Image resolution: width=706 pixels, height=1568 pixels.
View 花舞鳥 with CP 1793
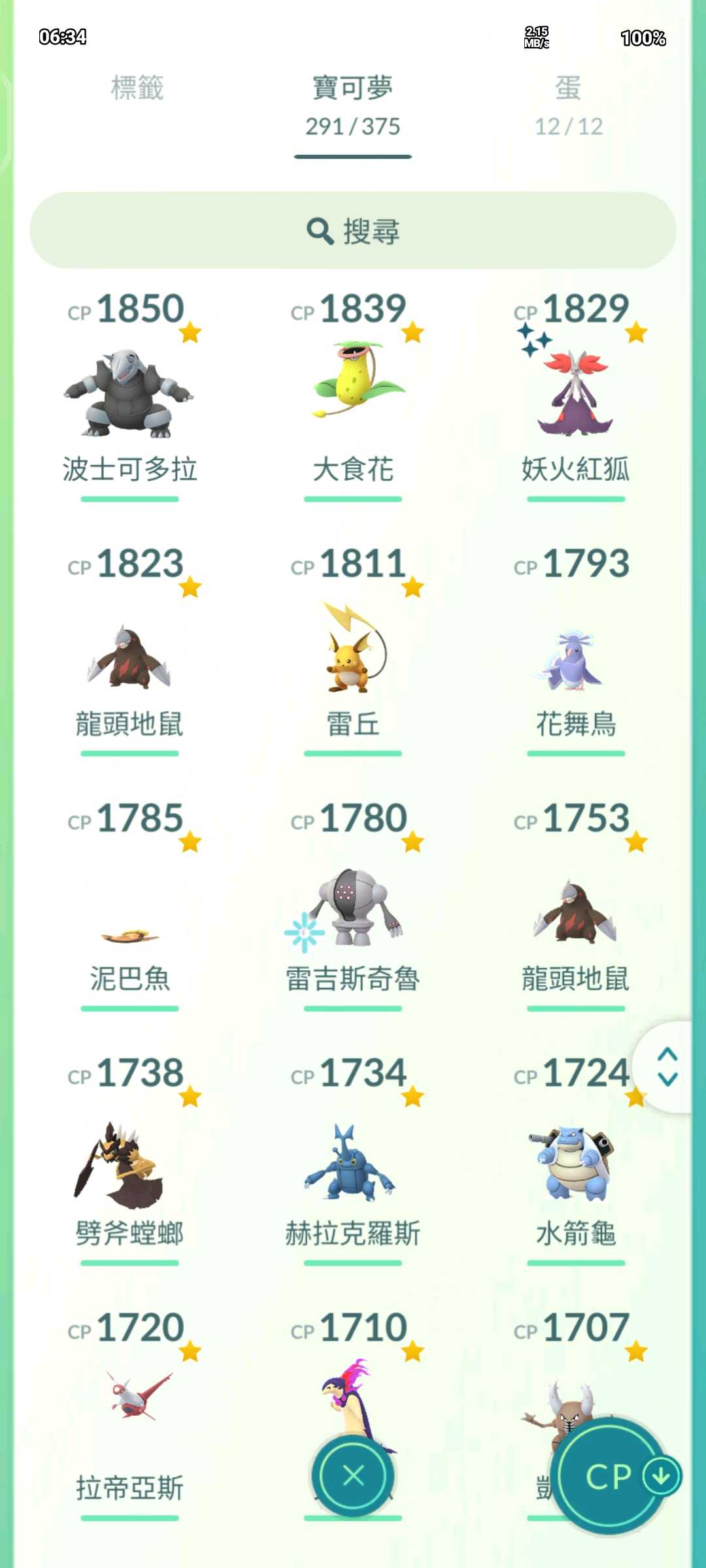click(575, 660)
